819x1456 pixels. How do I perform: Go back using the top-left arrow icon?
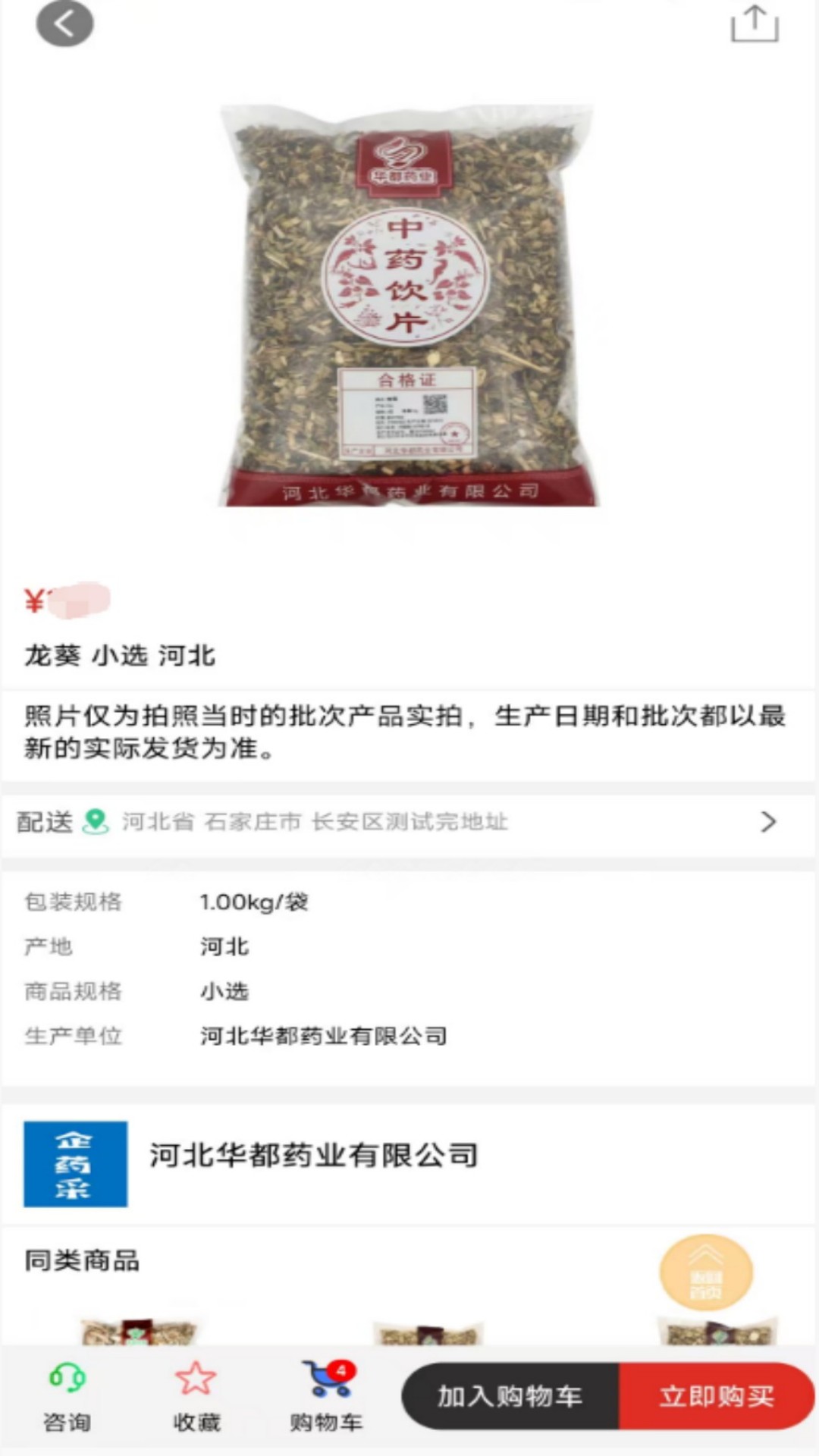[65, 24]
